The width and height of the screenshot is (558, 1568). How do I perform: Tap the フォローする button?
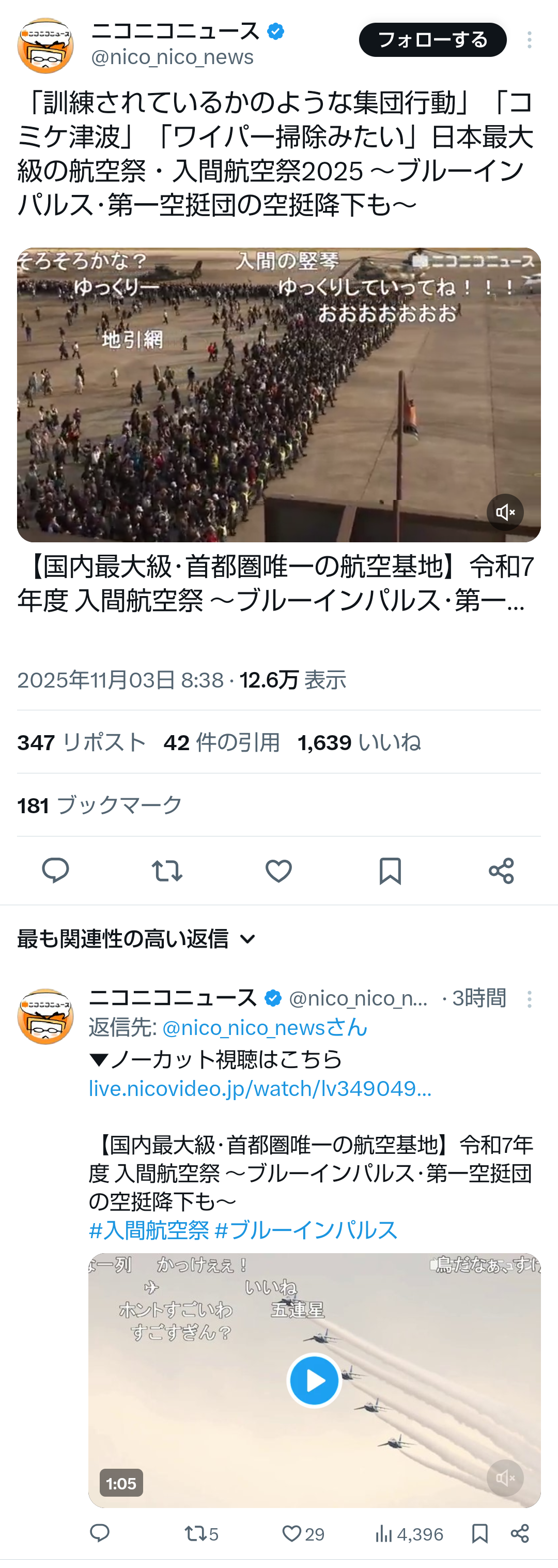click(432, 40)
